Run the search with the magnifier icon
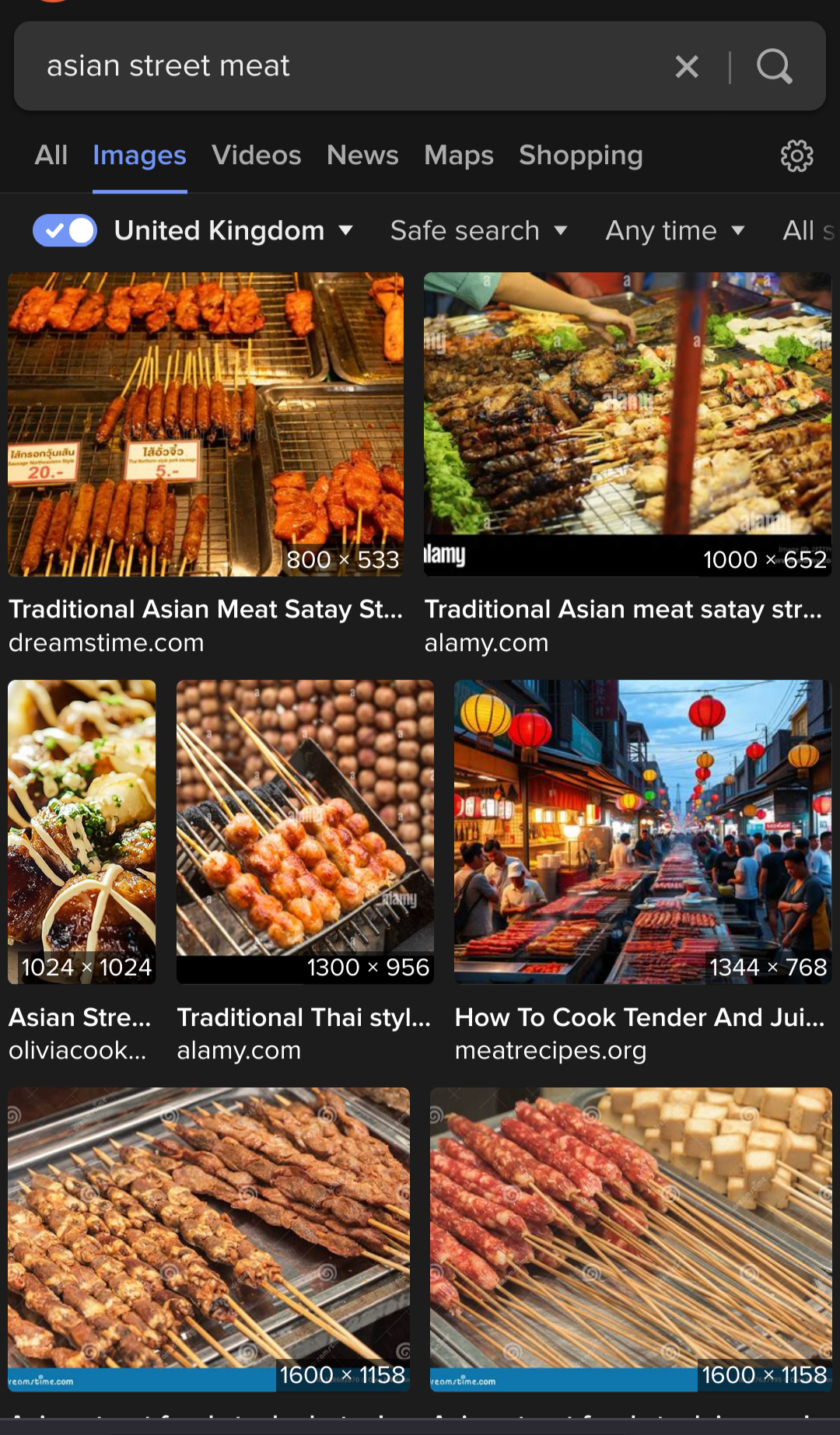The height and width of the screenshot is (1435, 840). 775,67
